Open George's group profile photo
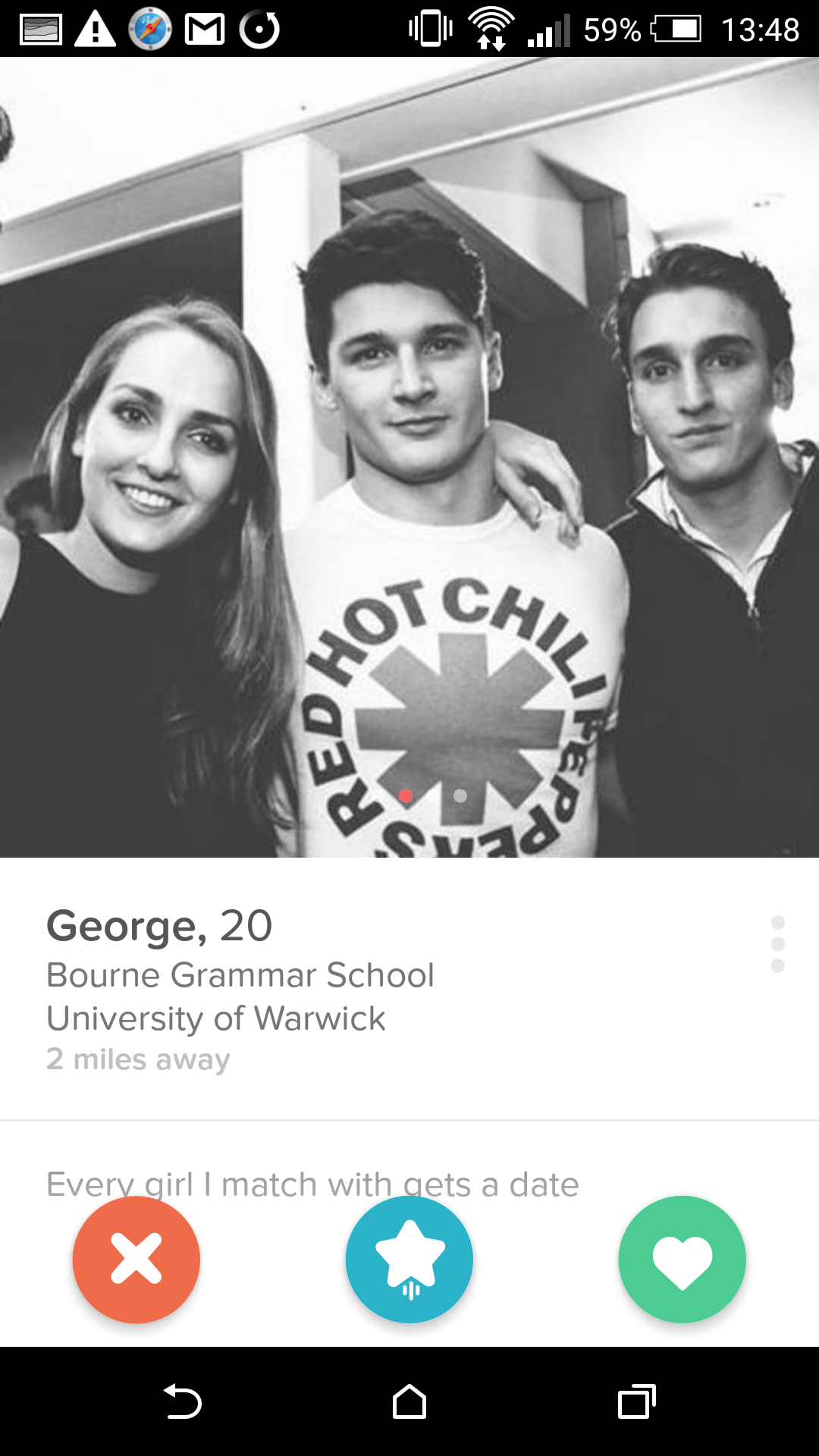Viewport: 819px width, 1456px height. point(409,455)
